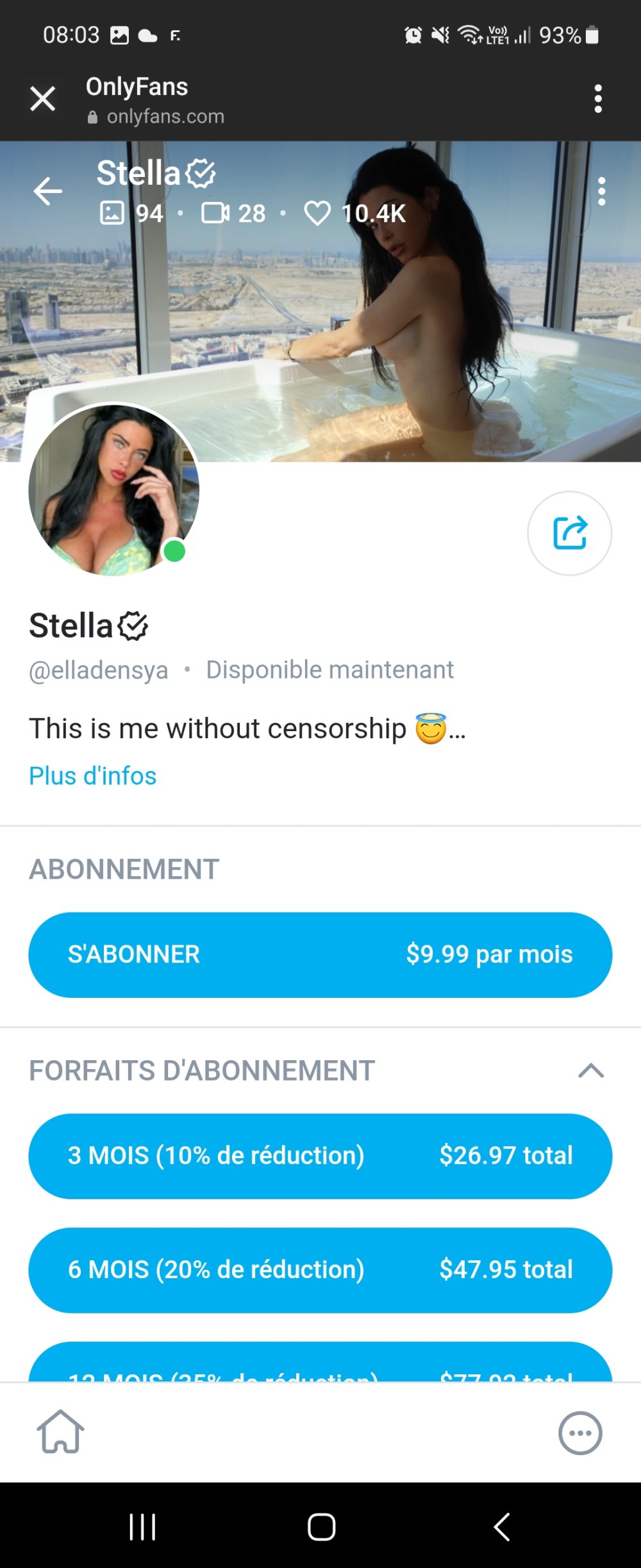Choose the 3 MOIS subscription bundle
641x1568 pixels.
click(320, 1156)
